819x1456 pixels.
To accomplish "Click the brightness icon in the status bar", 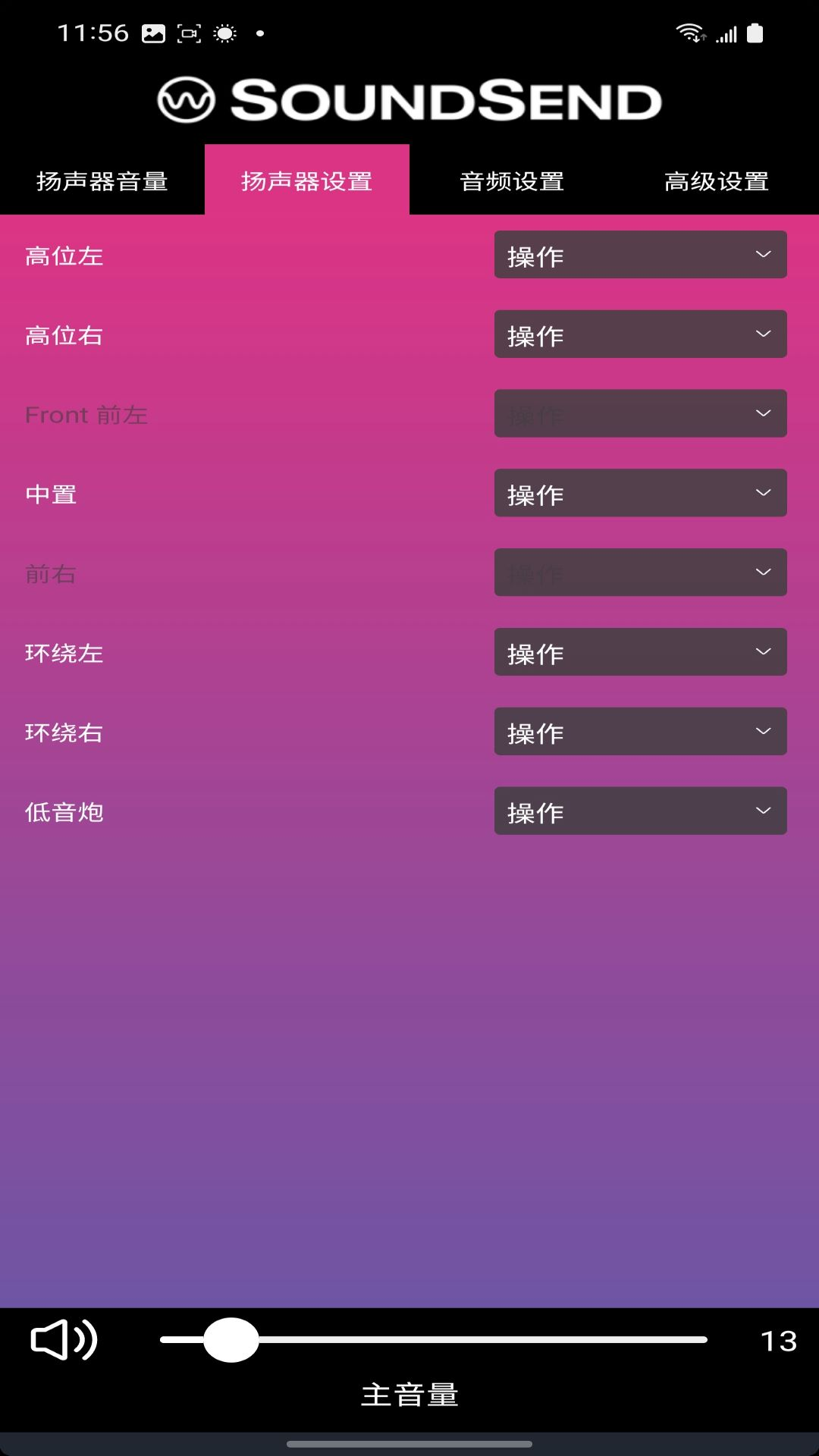I will pos(225,33).
